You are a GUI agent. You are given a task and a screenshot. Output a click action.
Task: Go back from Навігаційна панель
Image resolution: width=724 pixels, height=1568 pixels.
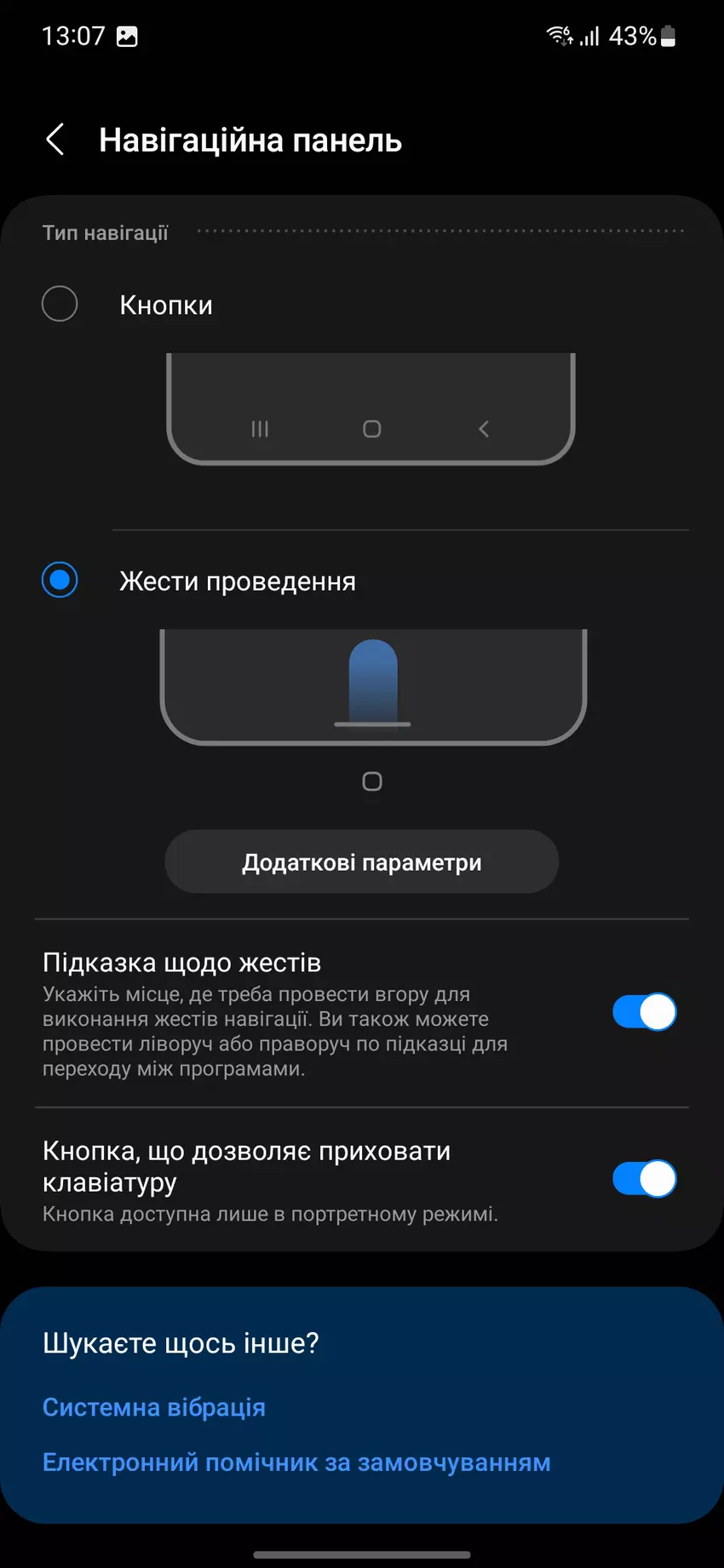55,140
